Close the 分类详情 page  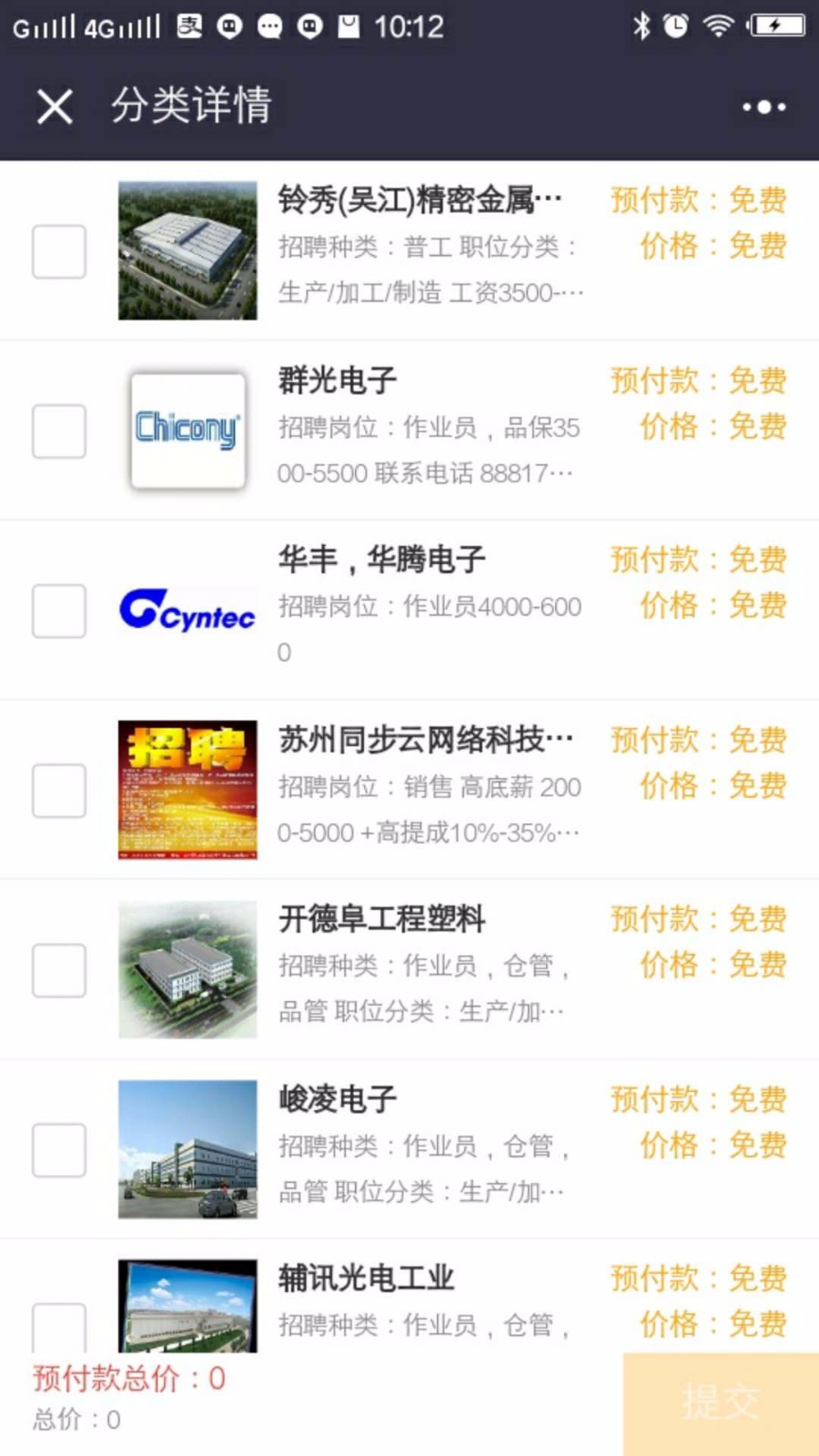tap(55, 106)
